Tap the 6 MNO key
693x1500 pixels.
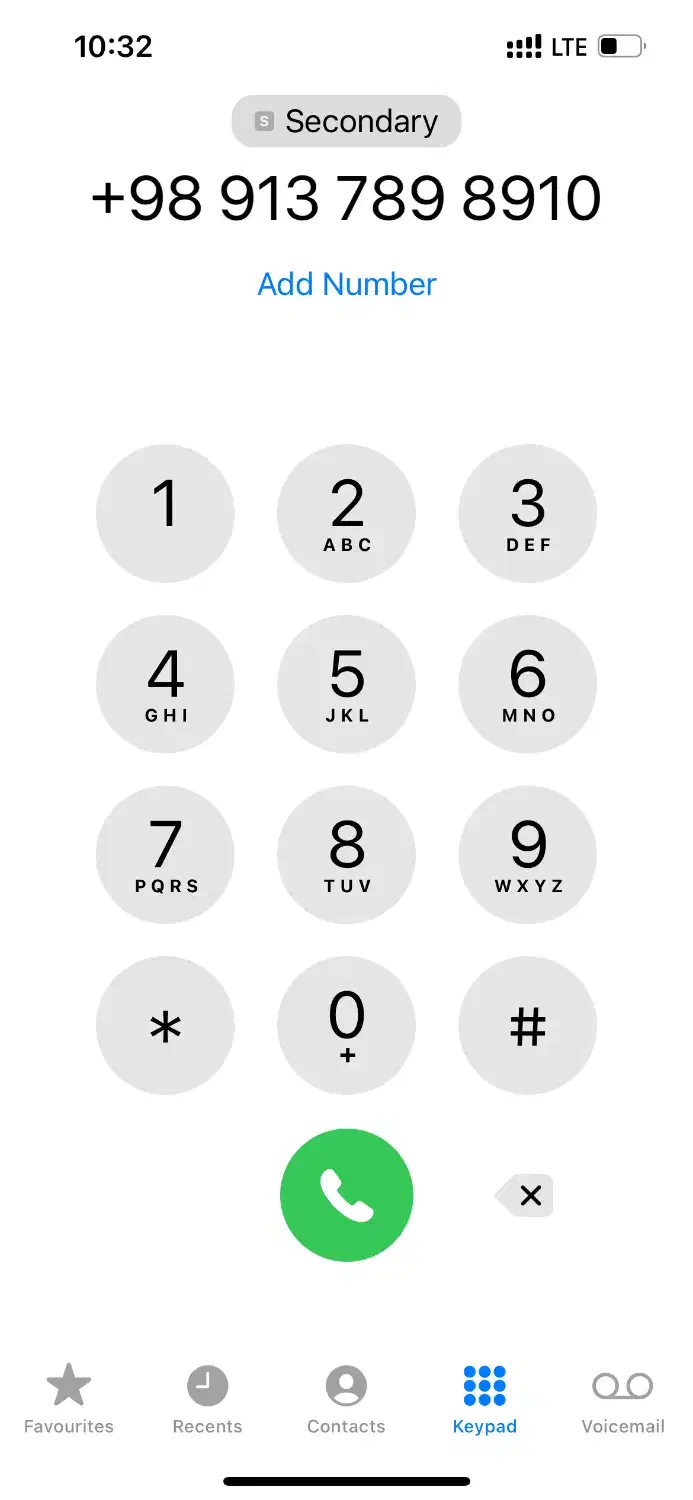click(527, 684)
